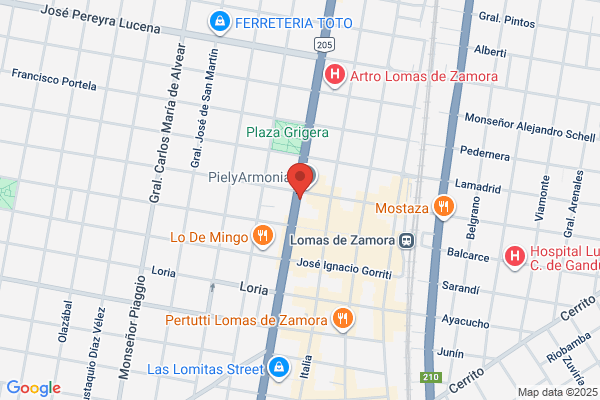This screenshot has height=400, width=600.
Task: Tap the Plaza Grigera park label
Action: pos(287,132)
